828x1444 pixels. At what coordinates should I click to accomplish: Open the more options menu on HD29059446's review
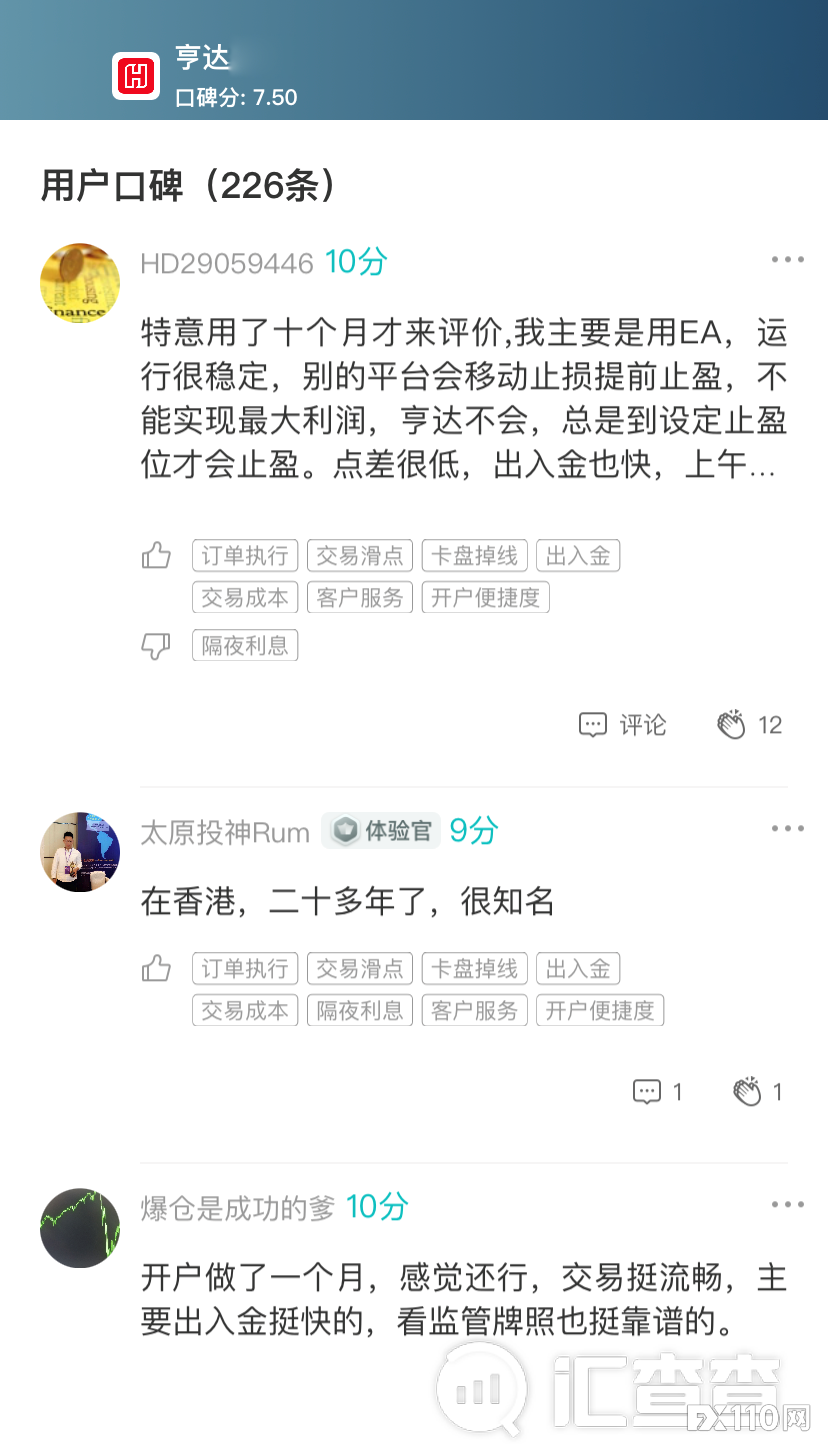[x=787, y=258]
